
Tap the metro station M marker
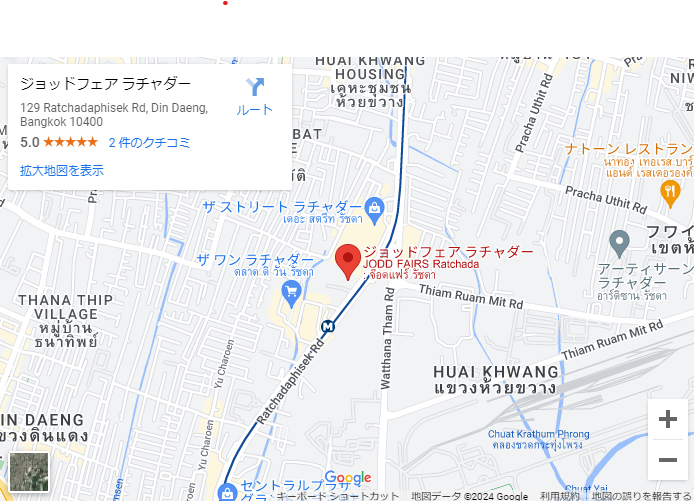click(x=328, y=324)
